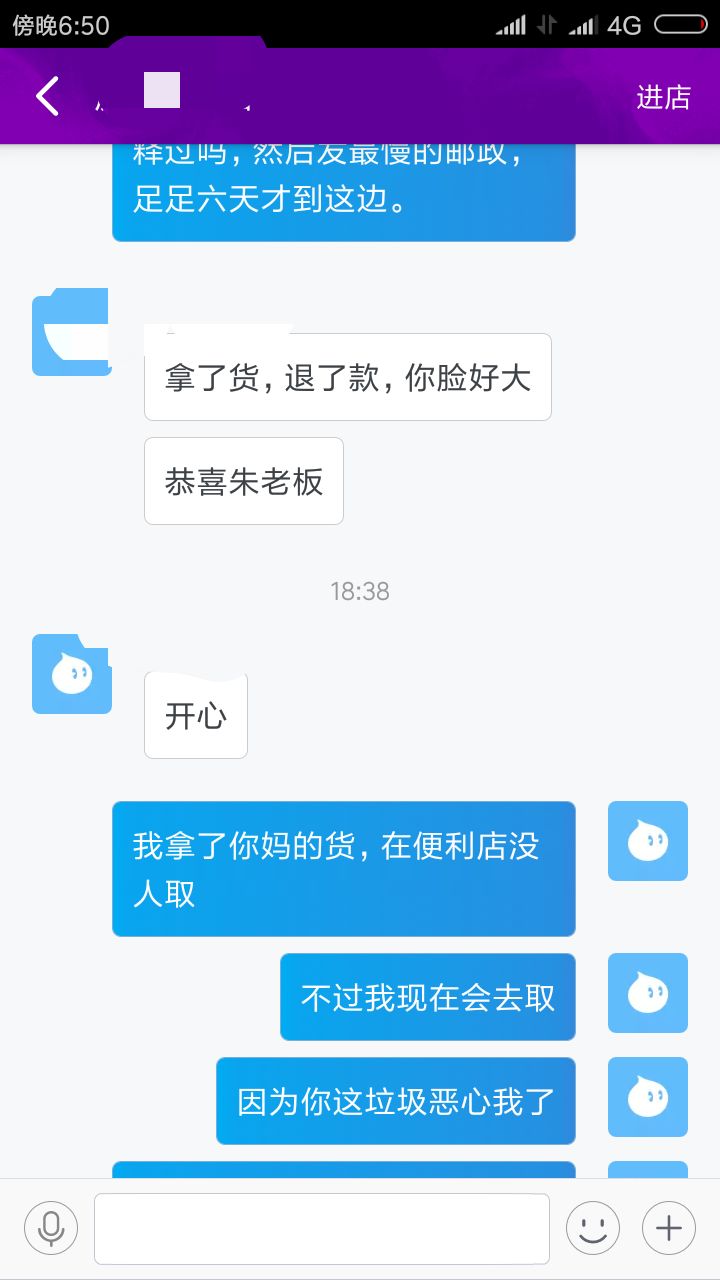
Task: Go back using the top-left arrow
Action: [x=47, y=96]
